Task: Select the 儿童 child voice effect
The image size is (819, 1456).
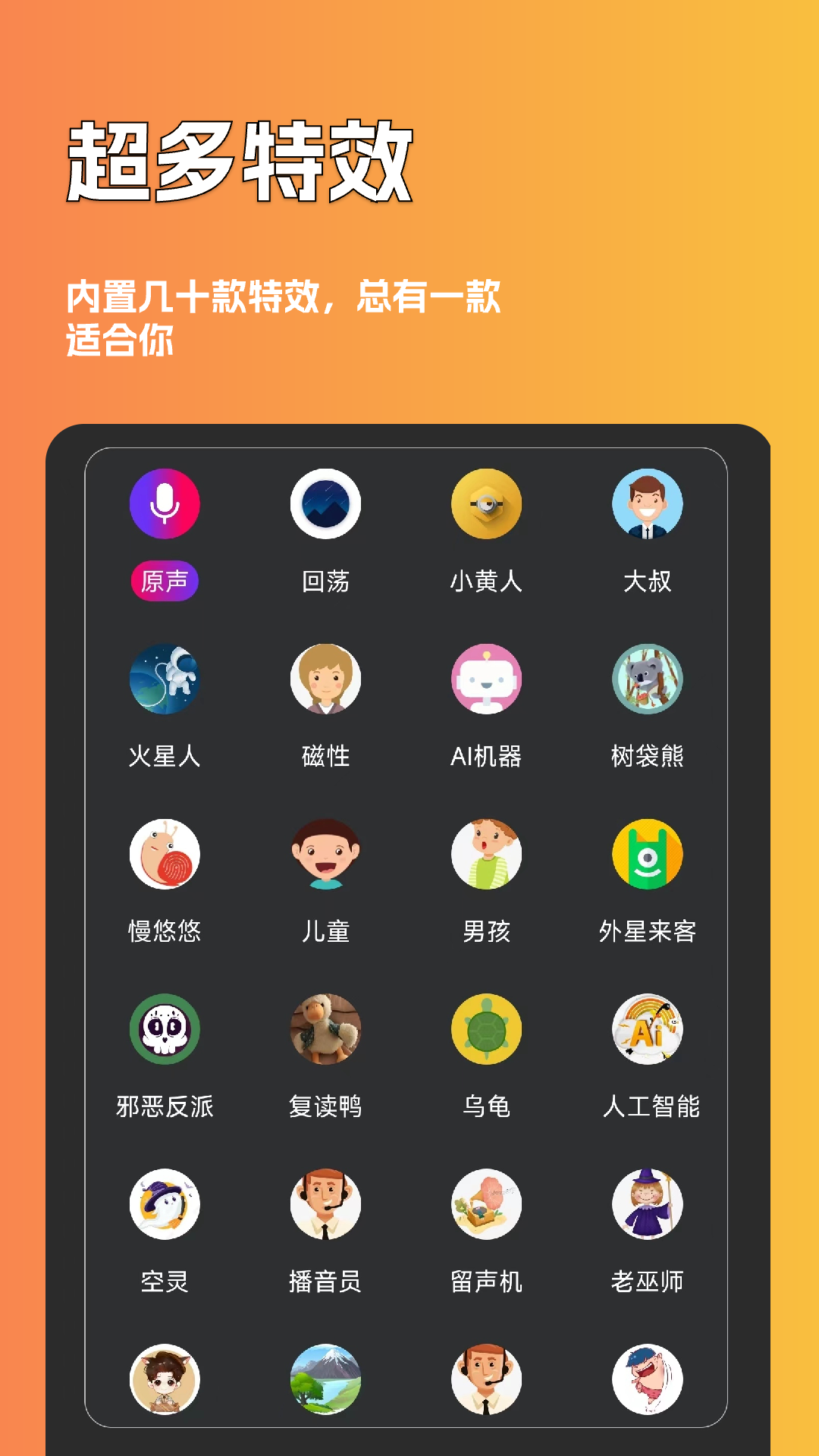Action: click(x=325, y=854)
